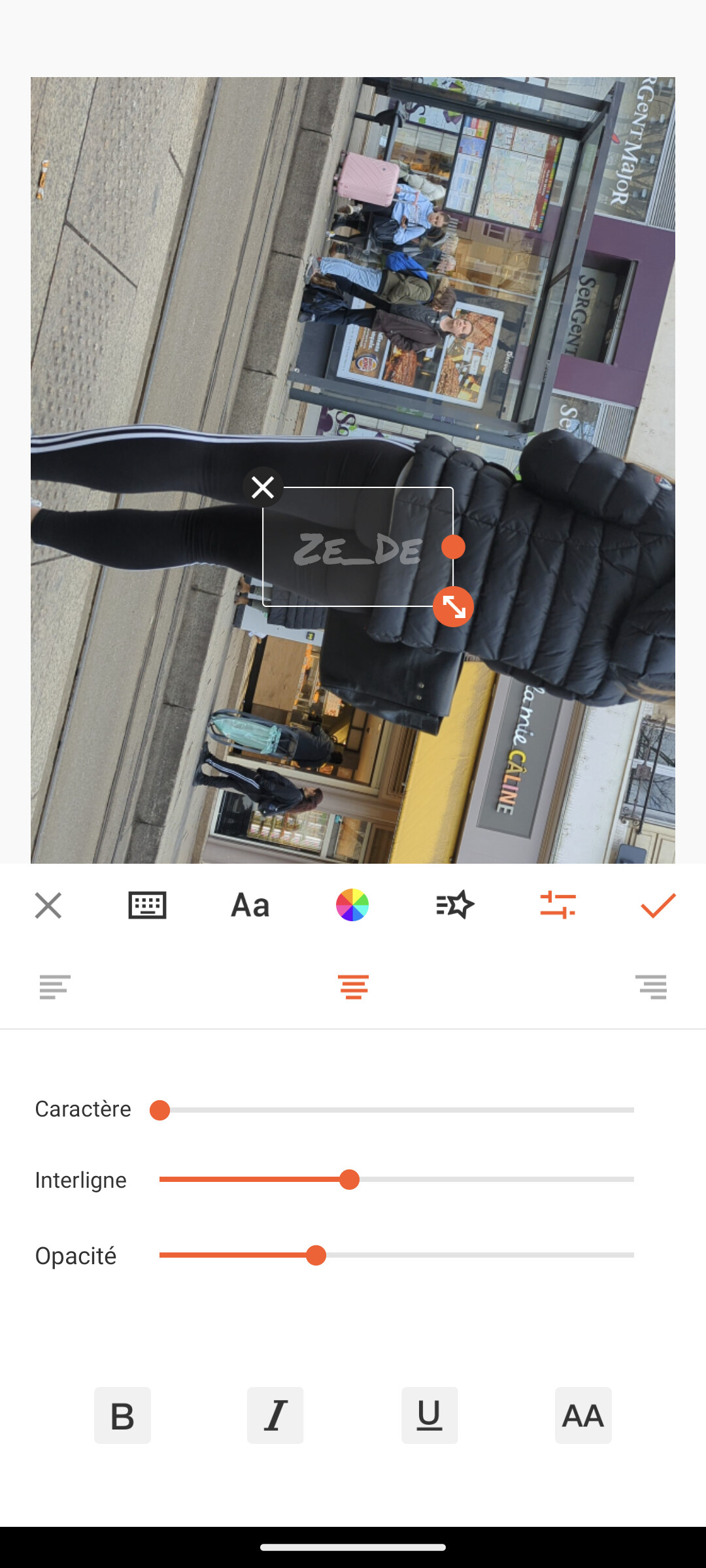This screenshot has width=706, height=1568.
Task: Center align the text
Action: (354, 987)
